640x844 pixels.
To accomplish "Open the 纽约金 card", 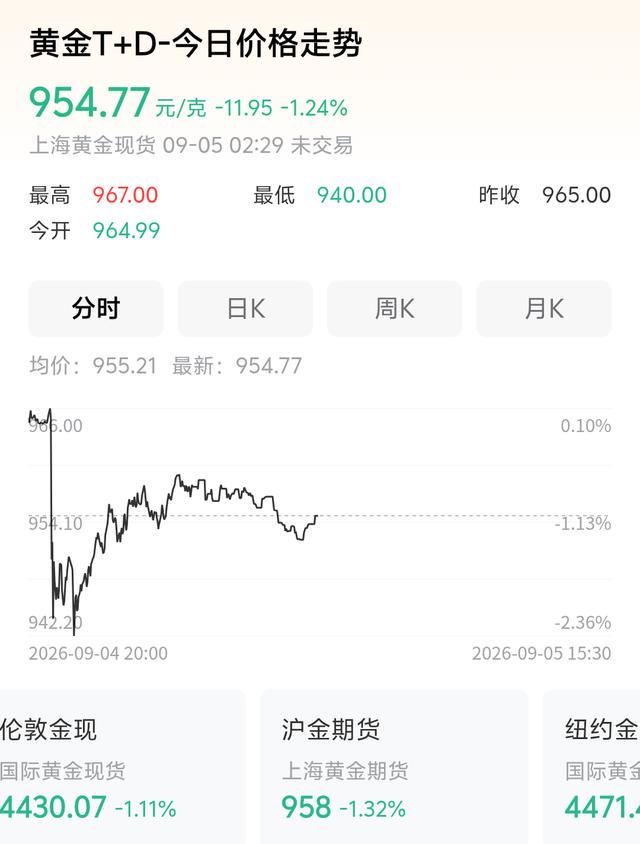I will (x=592, y=767).
